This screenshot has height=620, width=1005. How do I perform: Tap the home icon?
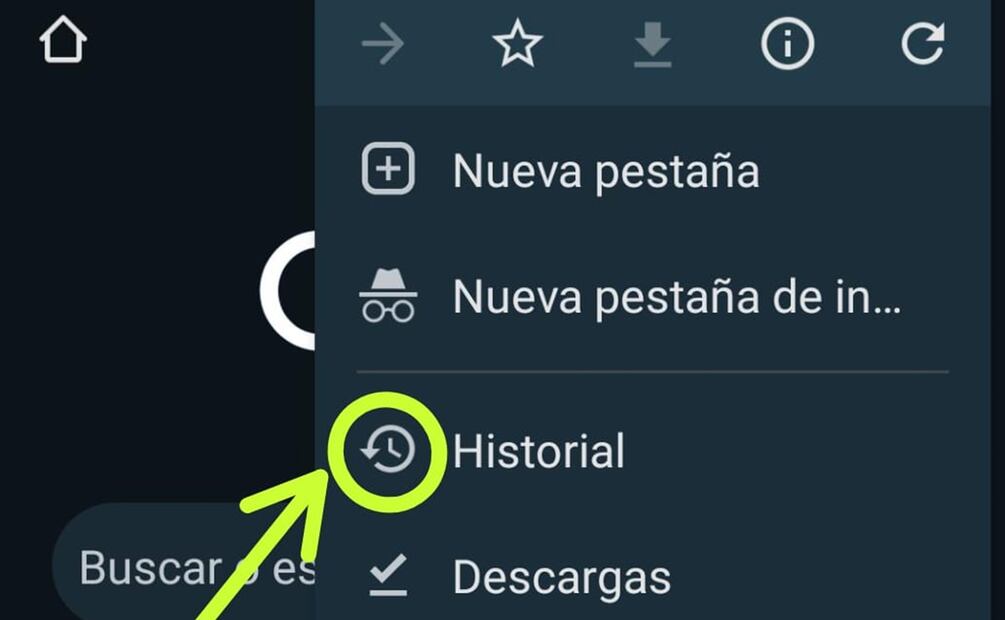pos(63,43)
